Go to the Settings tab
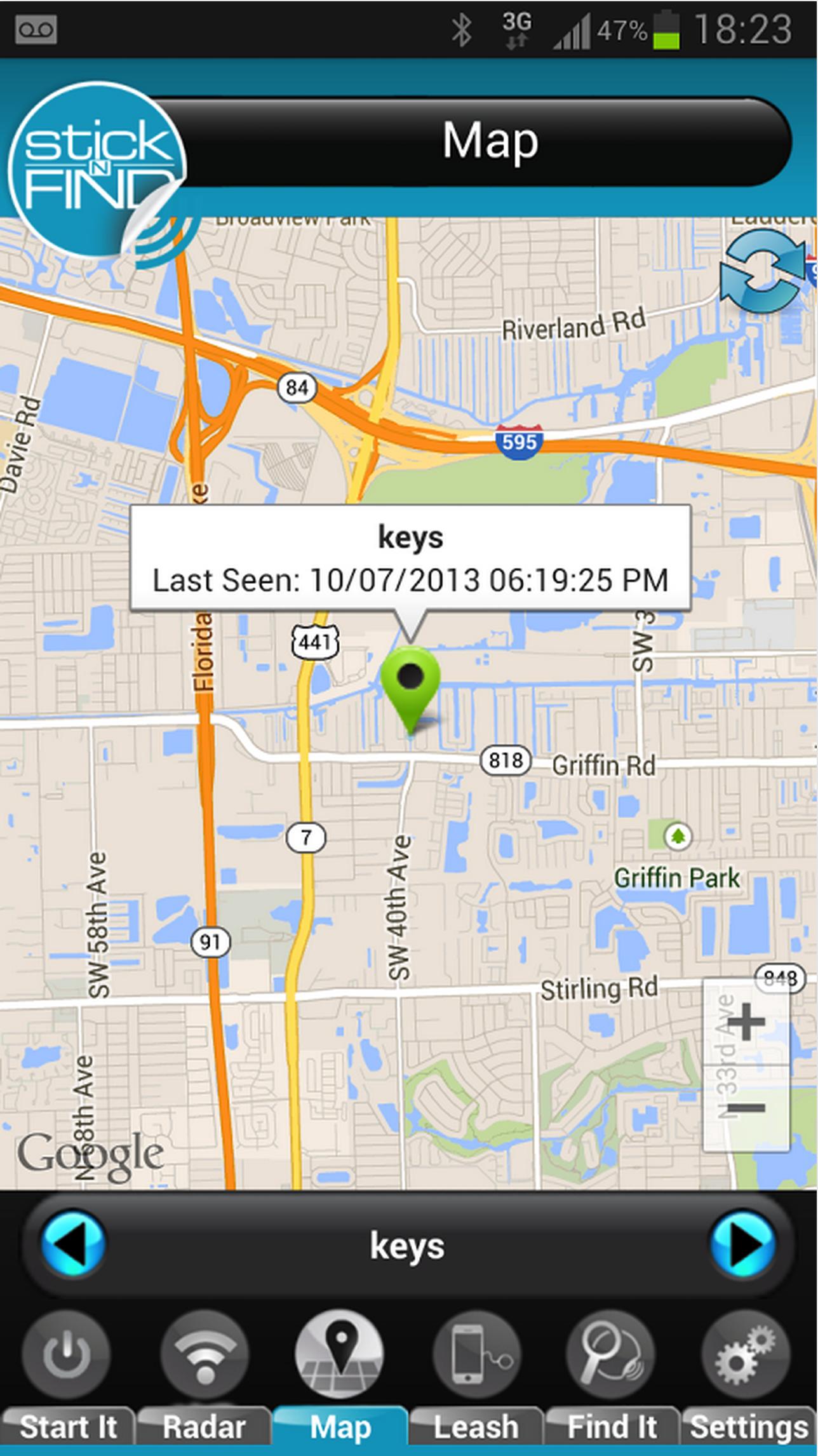The image size is (818, 1456). pyautogui.click(x=748, y=1372)
